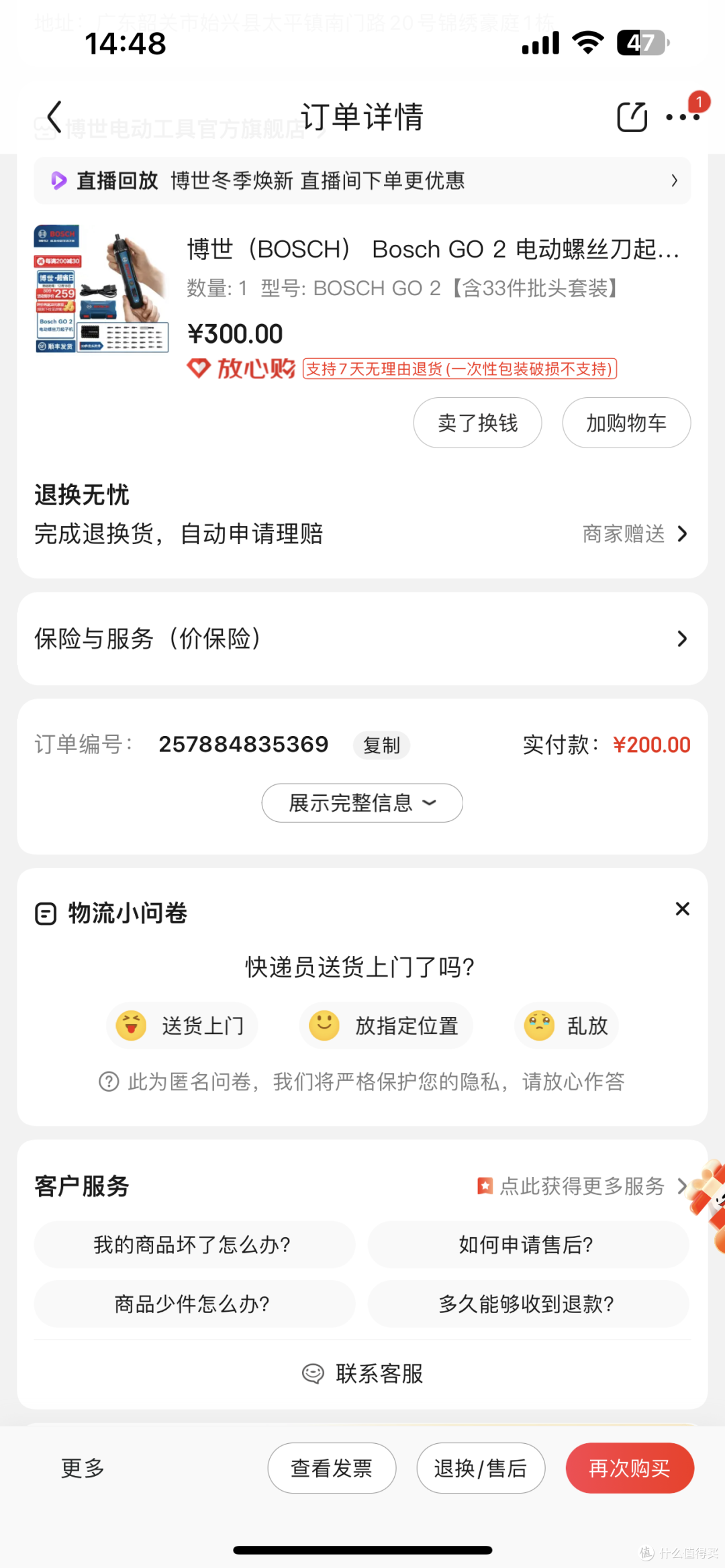Click the 再次购买 button
Viewport: 725px width, 1568px height.
(629, 1468)
